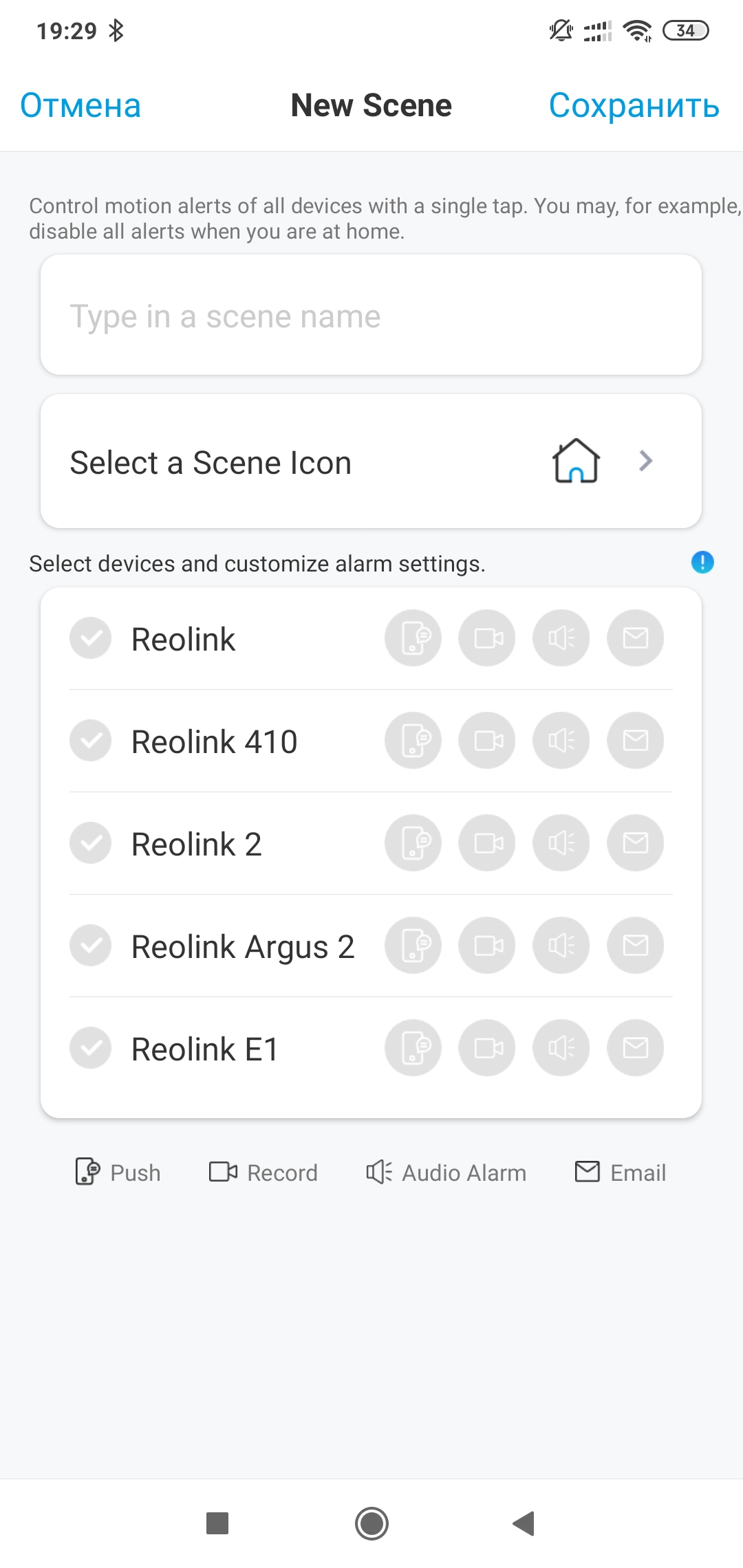Toggle email alert for Reolink Argus 2
The width and height of the screenshot is (743, 1568).
635,946
